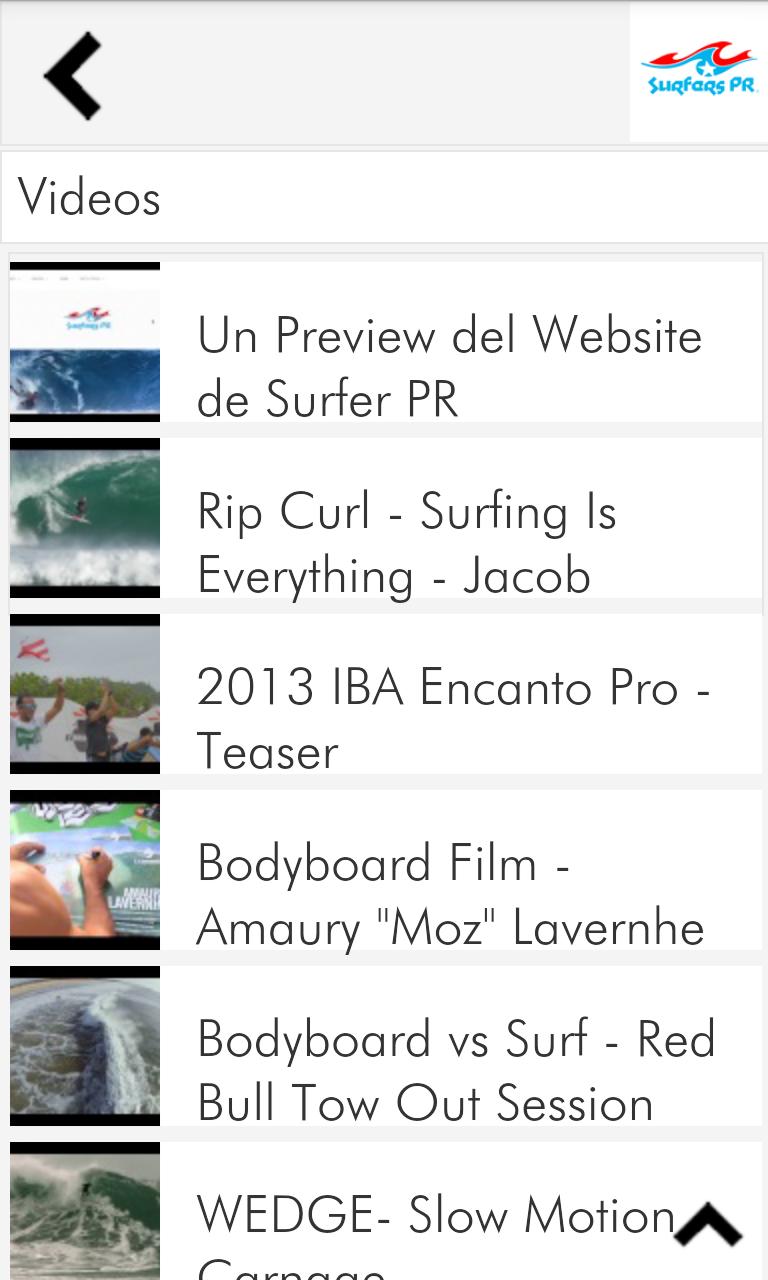768x1280 pixels.
Task: Watch Bodyboard Film - Amaury "Moz" Lavernhe
Action: coord(450,894)
